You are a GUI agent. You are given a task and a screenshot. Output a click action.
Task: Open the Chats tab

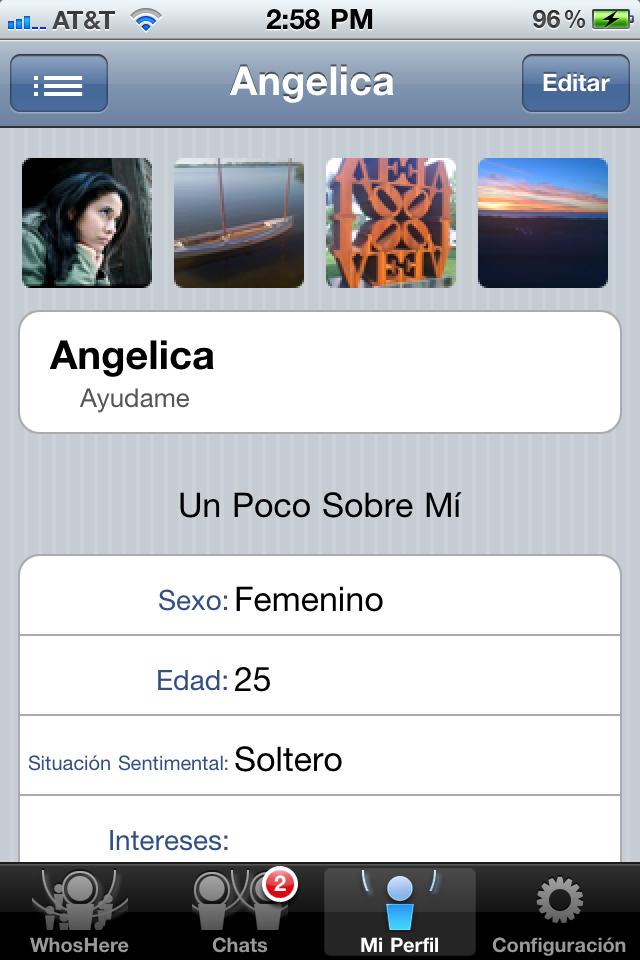point(240,912)
